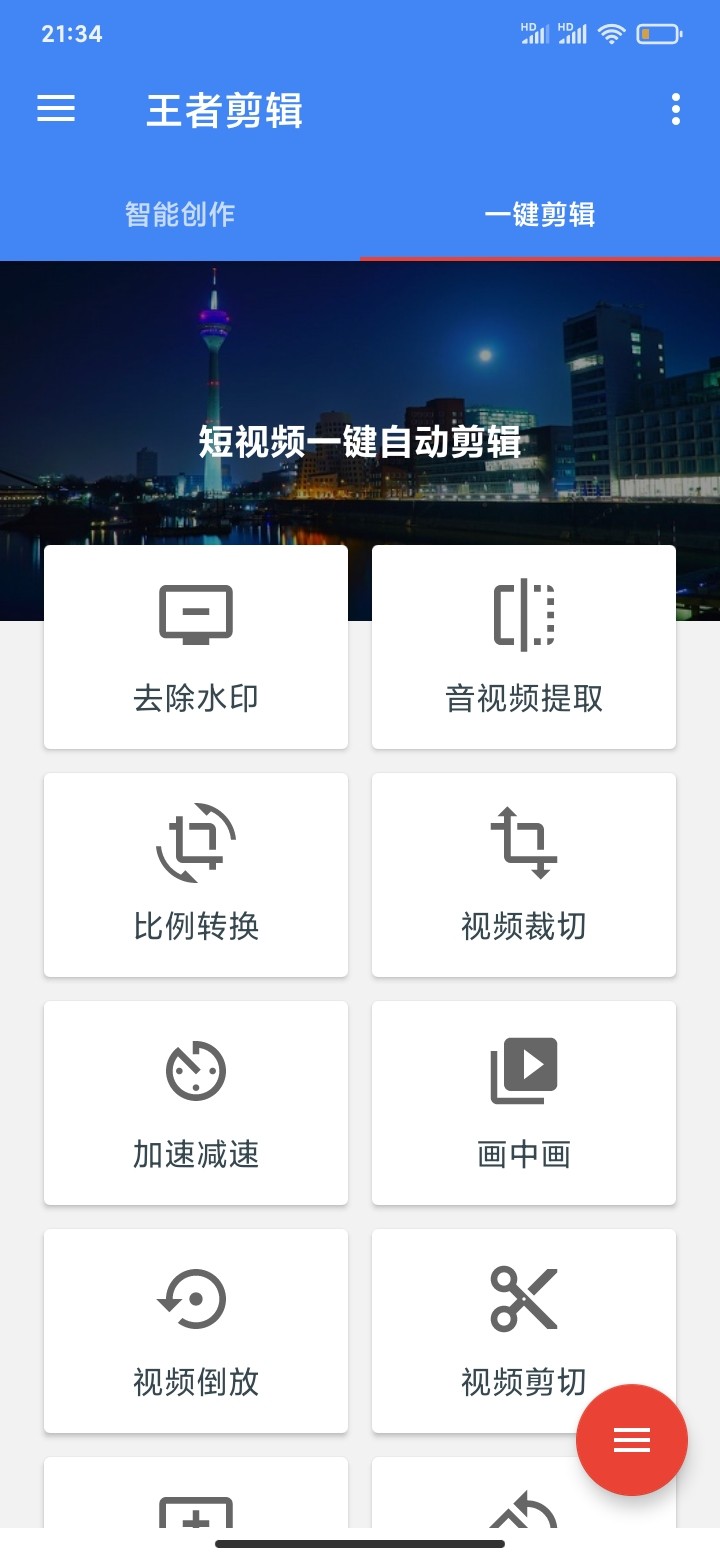Open the 去除水印 tool
This screenshot has height=1560, width=720.
[x=196, y=647]
